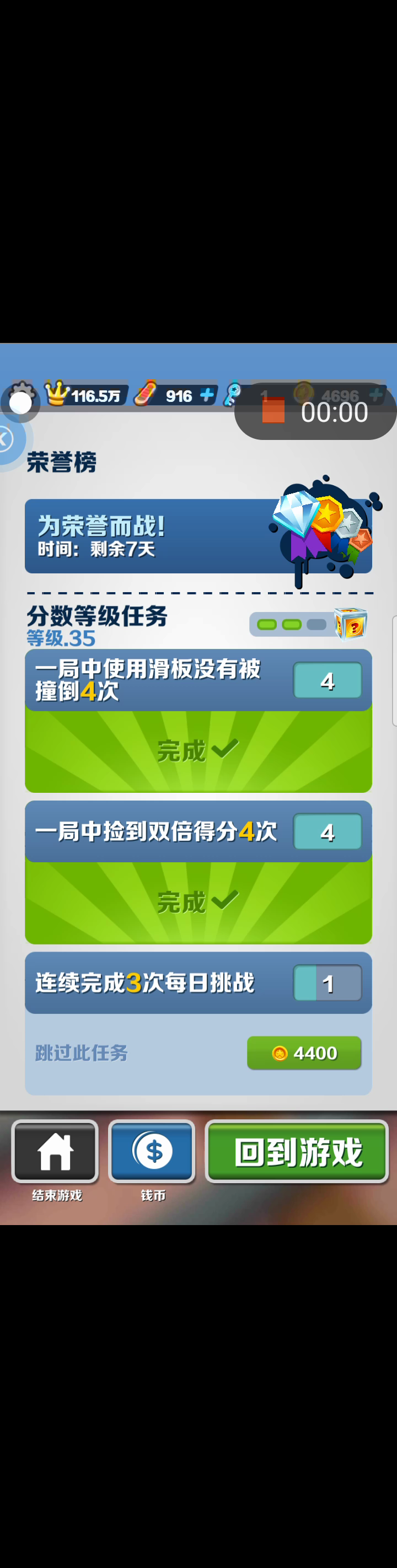Tap 回到游戏 to resume the game
The image size is (397, 1568).
[297, 1152]
